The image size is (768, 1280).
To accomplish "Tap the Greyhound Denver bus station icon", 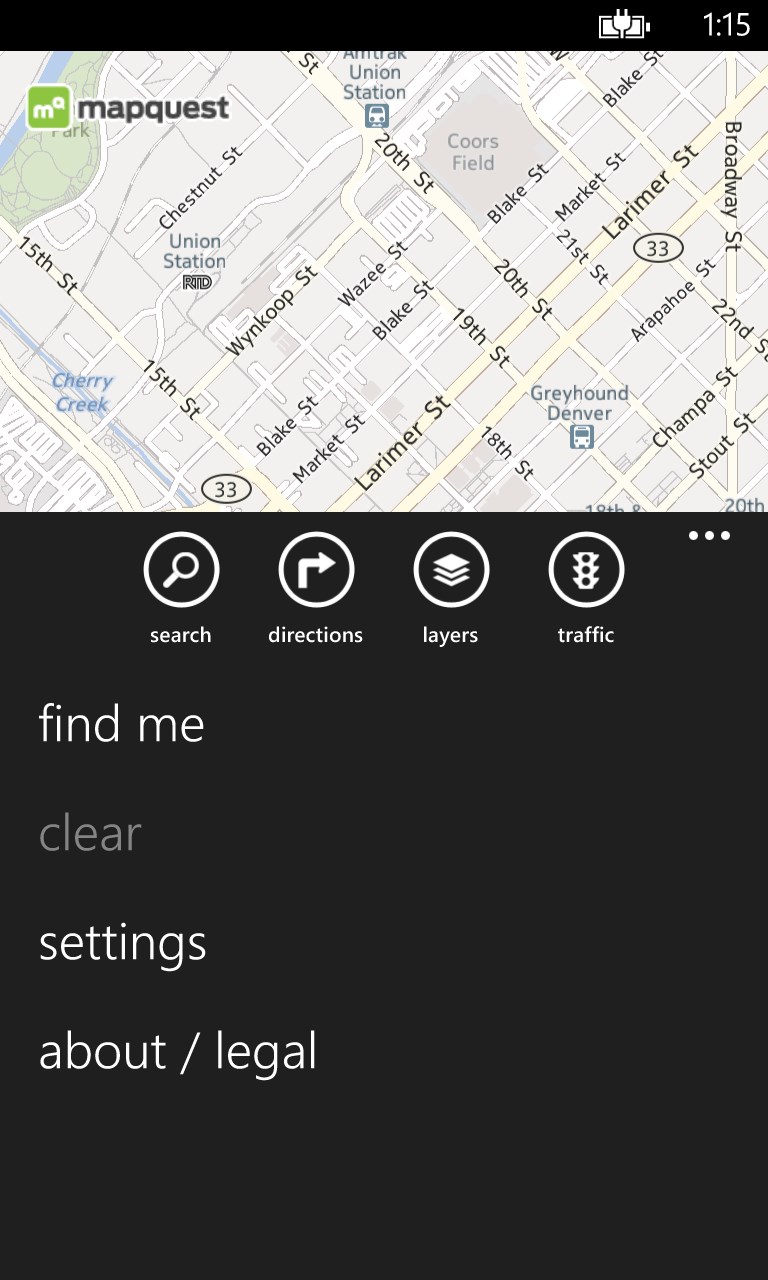I will point(581,436).
